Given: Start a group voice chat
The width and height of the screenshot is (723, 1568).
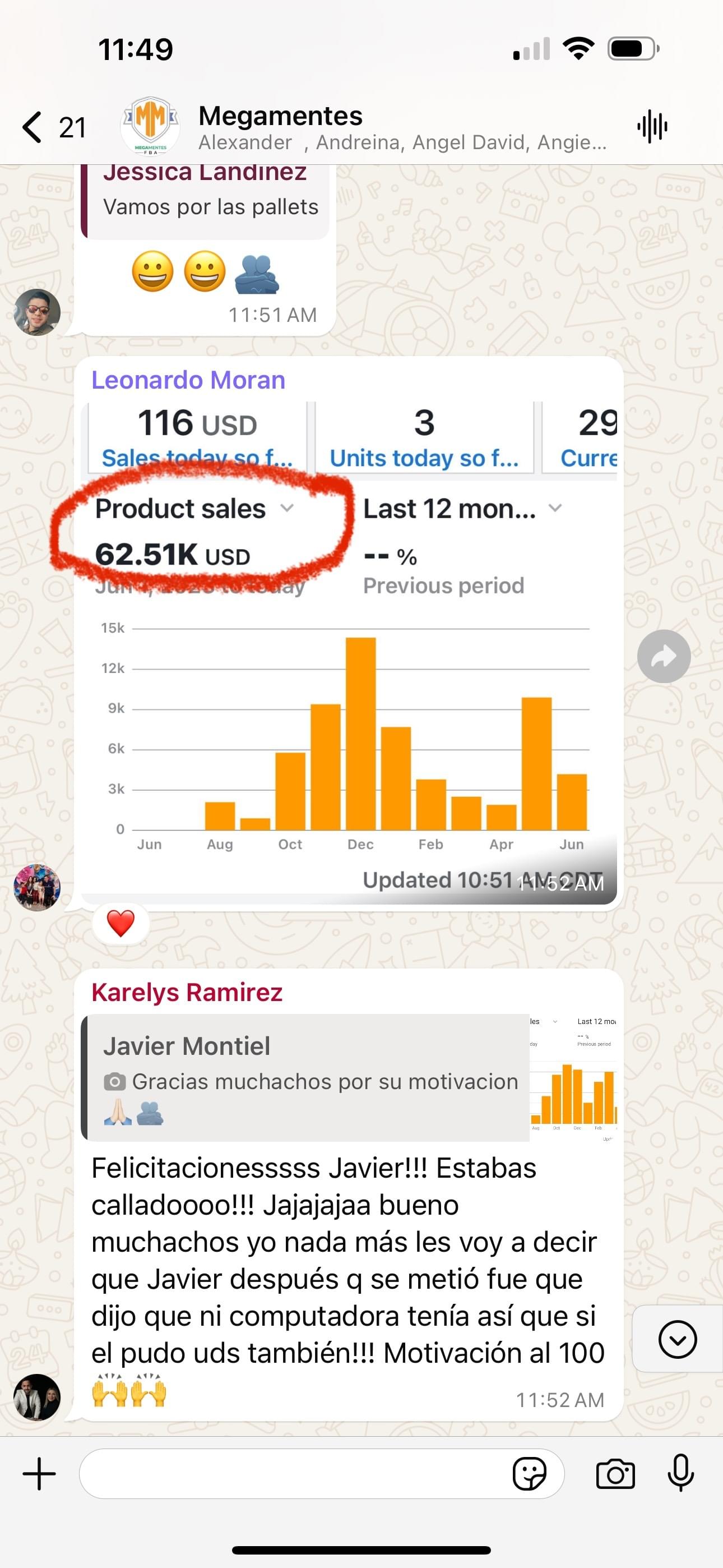Looking at the screenshot, I should pos(652,127).
